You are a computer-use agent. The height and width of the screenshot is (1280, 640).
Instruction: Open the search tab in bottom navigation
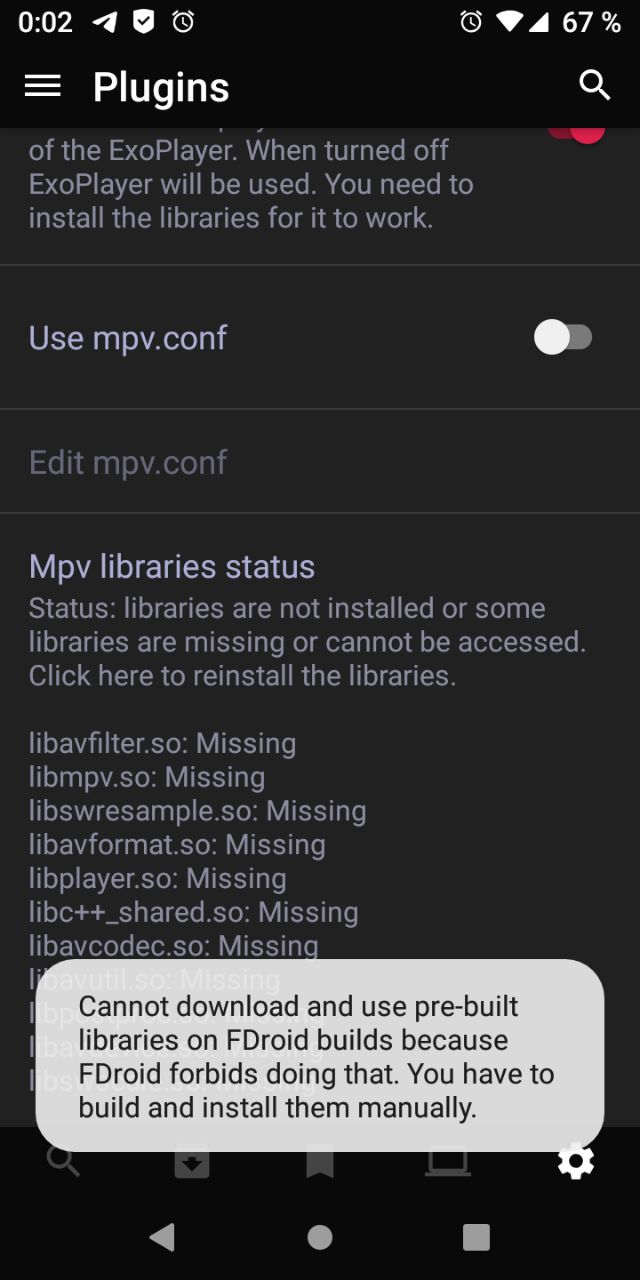click(63, 1162)
